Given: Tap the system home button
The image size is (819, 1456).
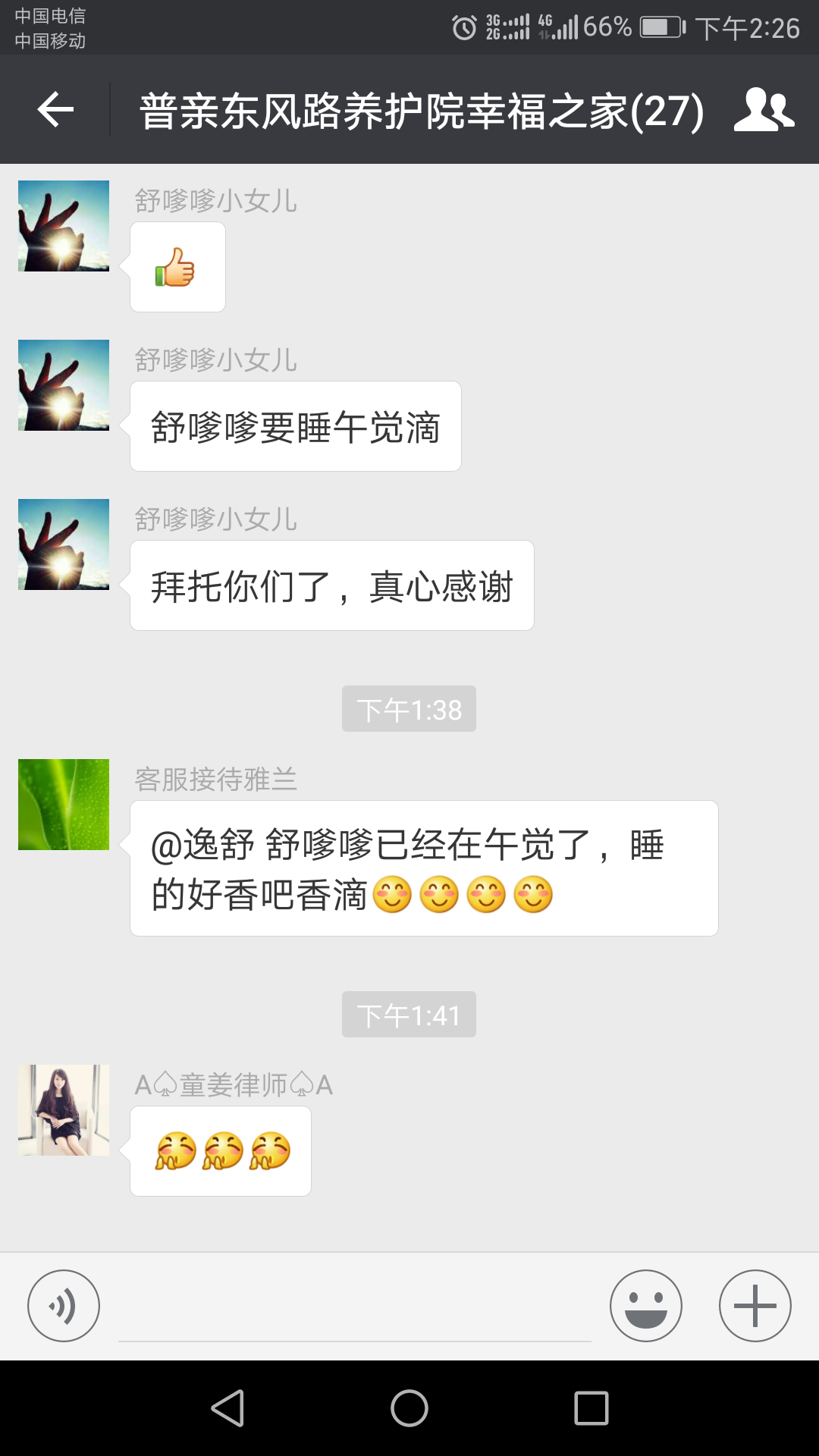Looking at the screenshot, I should [x=409, y=1408].
